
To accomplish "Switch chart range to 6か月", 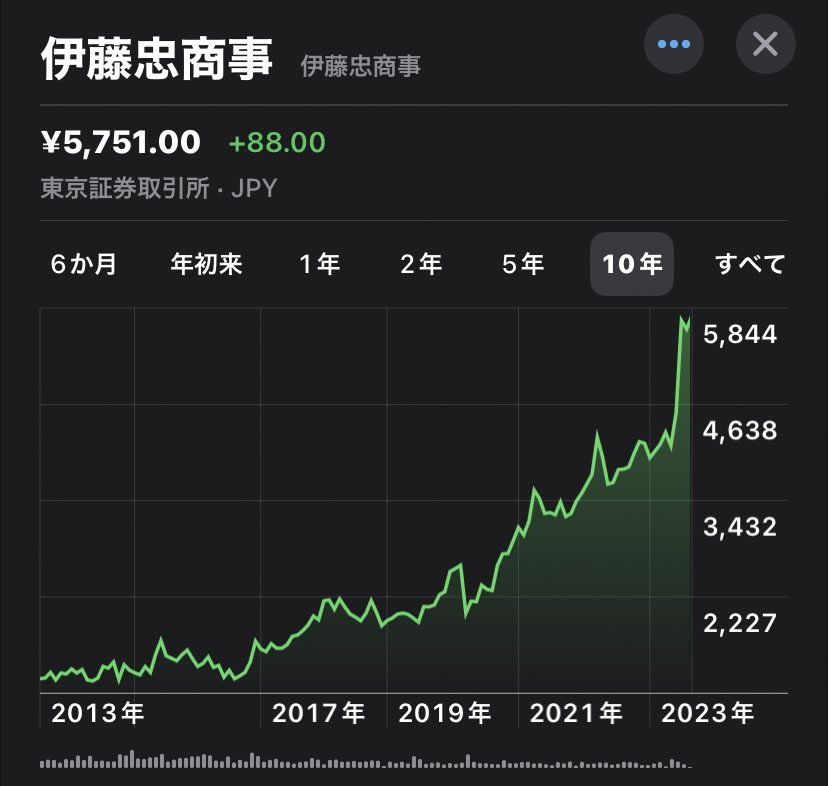I will (83, 264).
